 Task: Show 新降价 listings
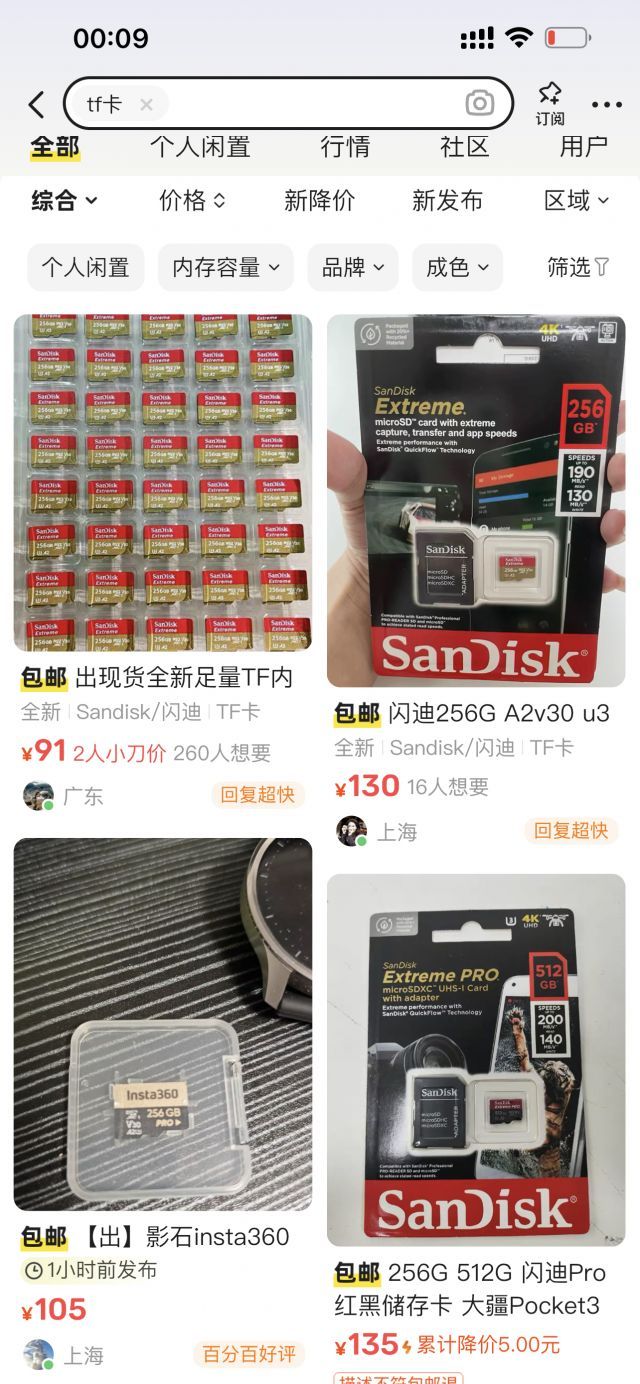[x=319, y=201]
